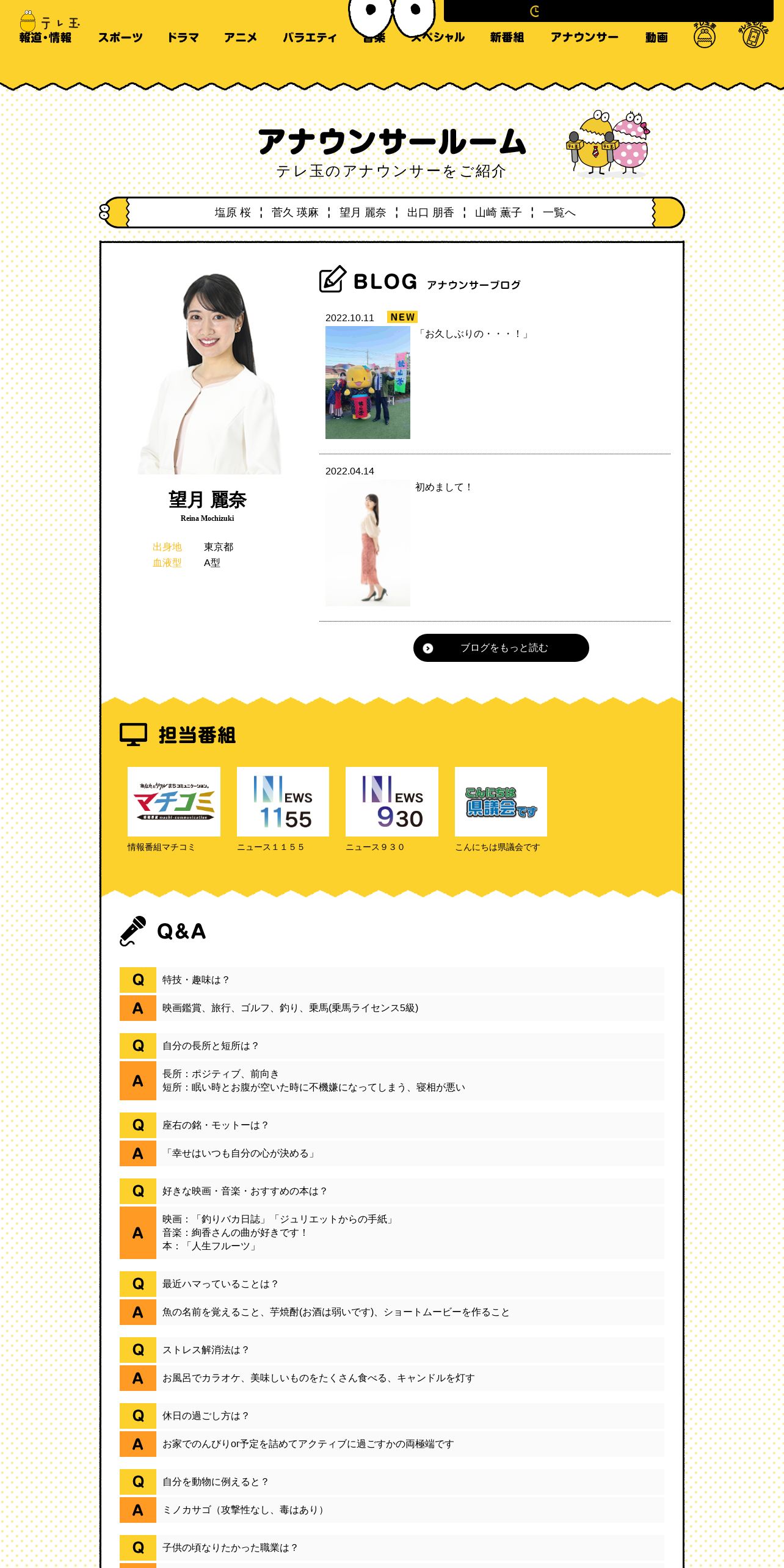Image resolution: width=784 pixels, height=1568 pixels.
Task: View announcer 塩原 桜's profile
Action: pyautogui.click(x=233, y=212)
